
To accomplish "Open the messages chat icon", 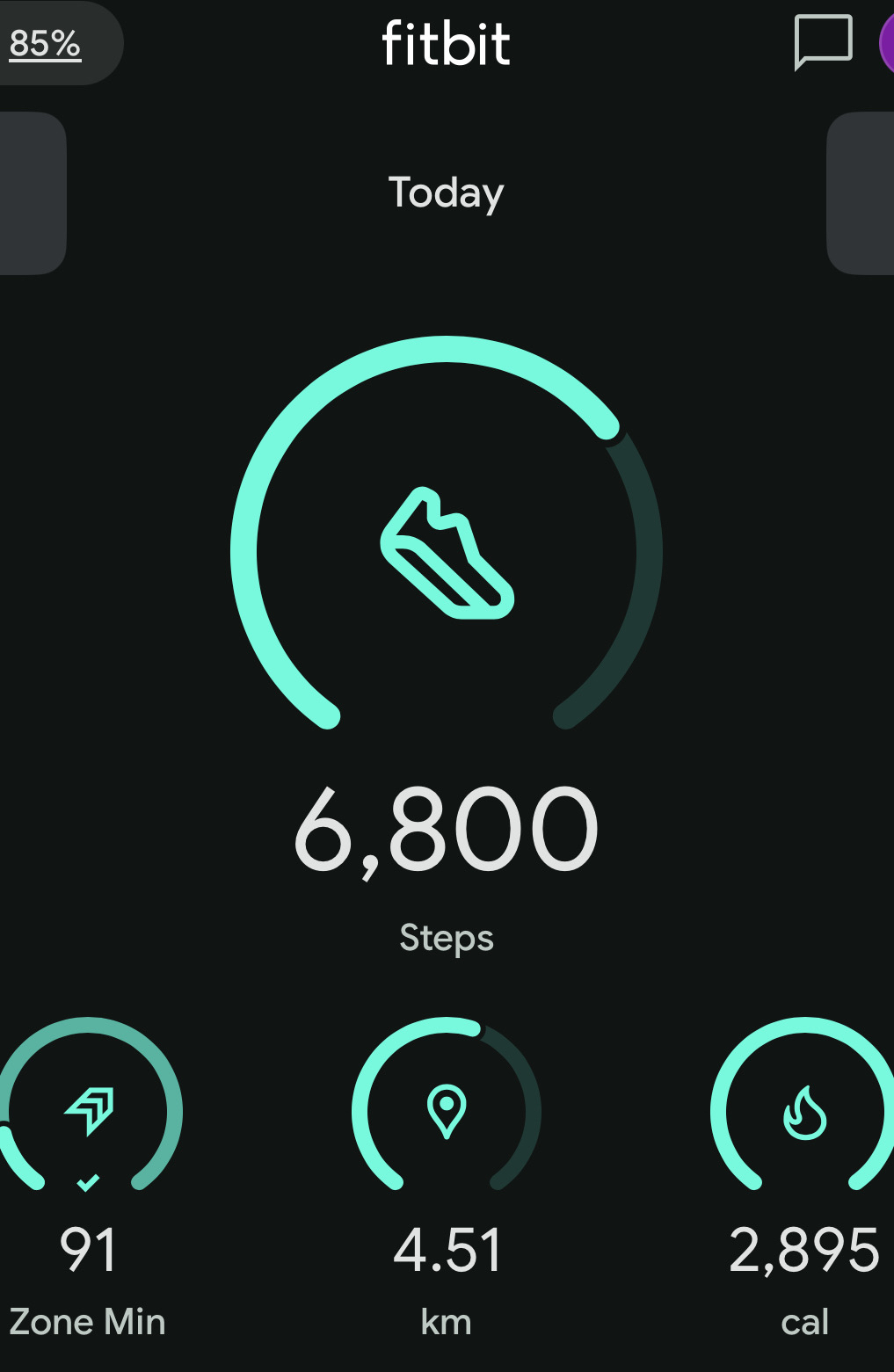I will (x=822, y=42).
